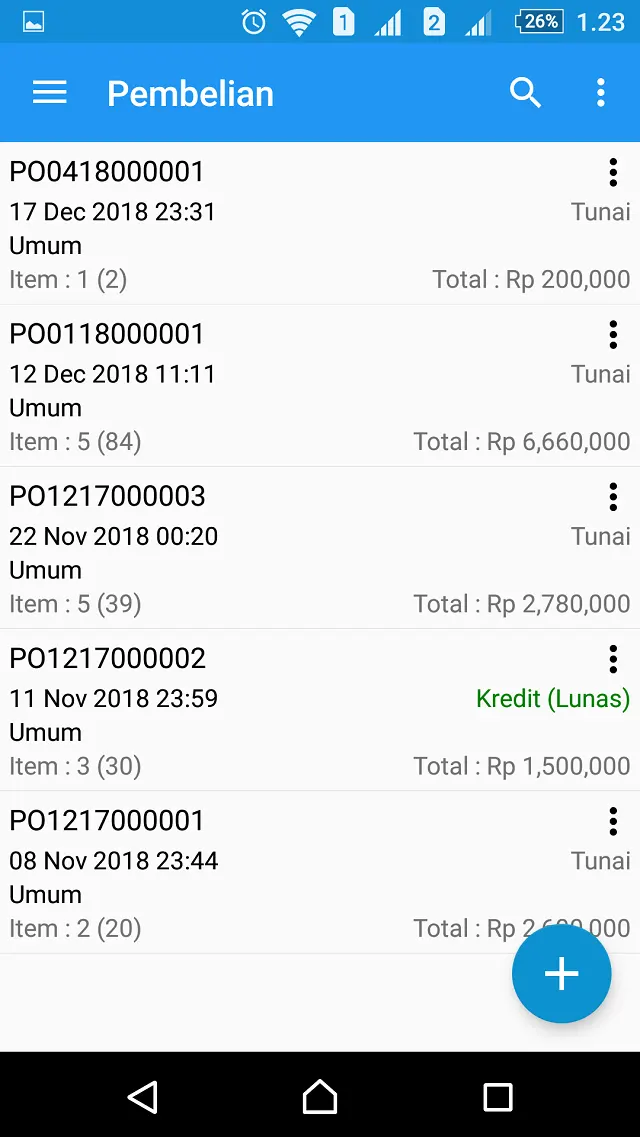640x1137 pixels.
Task: Open purchase order PO1217000002
Action: tap(320, 711)
